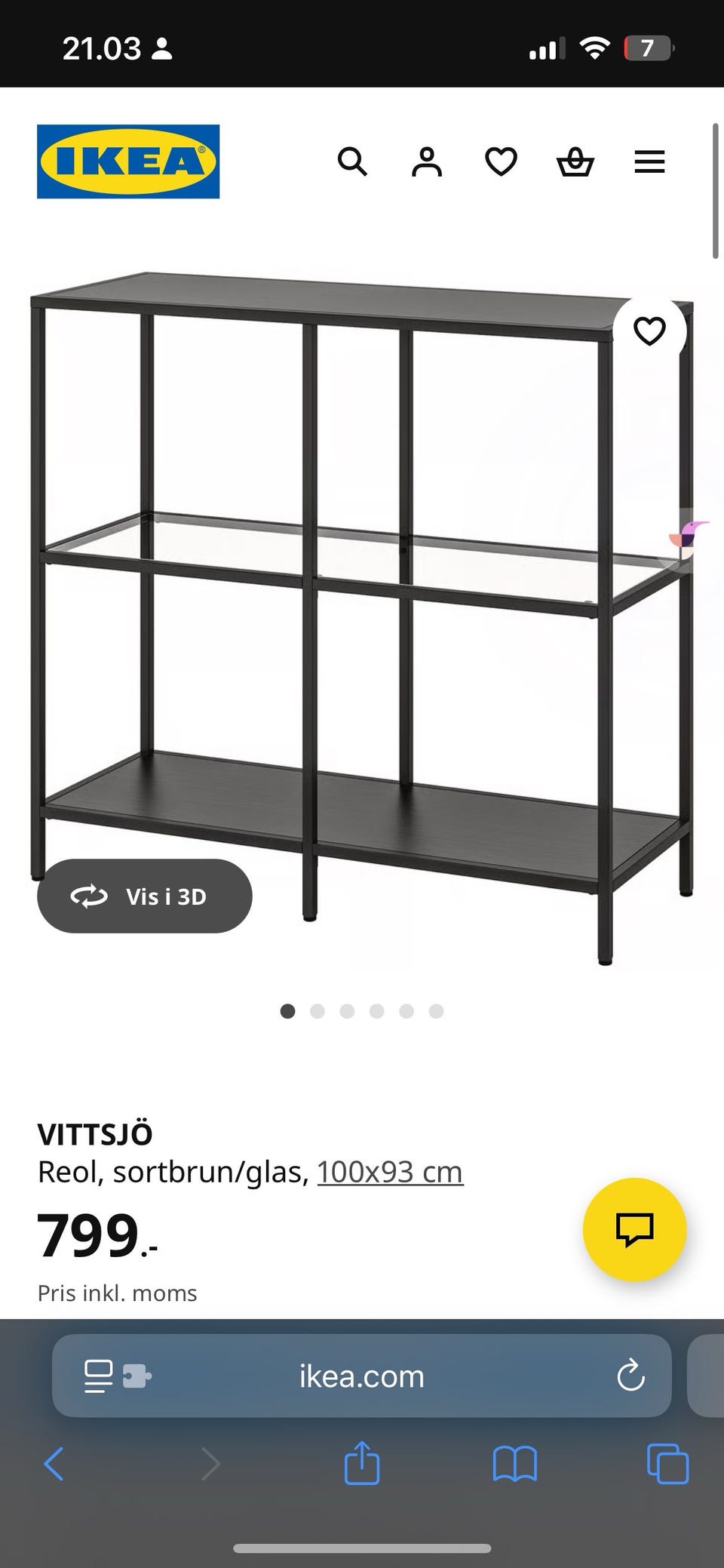
Task: Open Safari bookmarks
Action: point(514,1464)
